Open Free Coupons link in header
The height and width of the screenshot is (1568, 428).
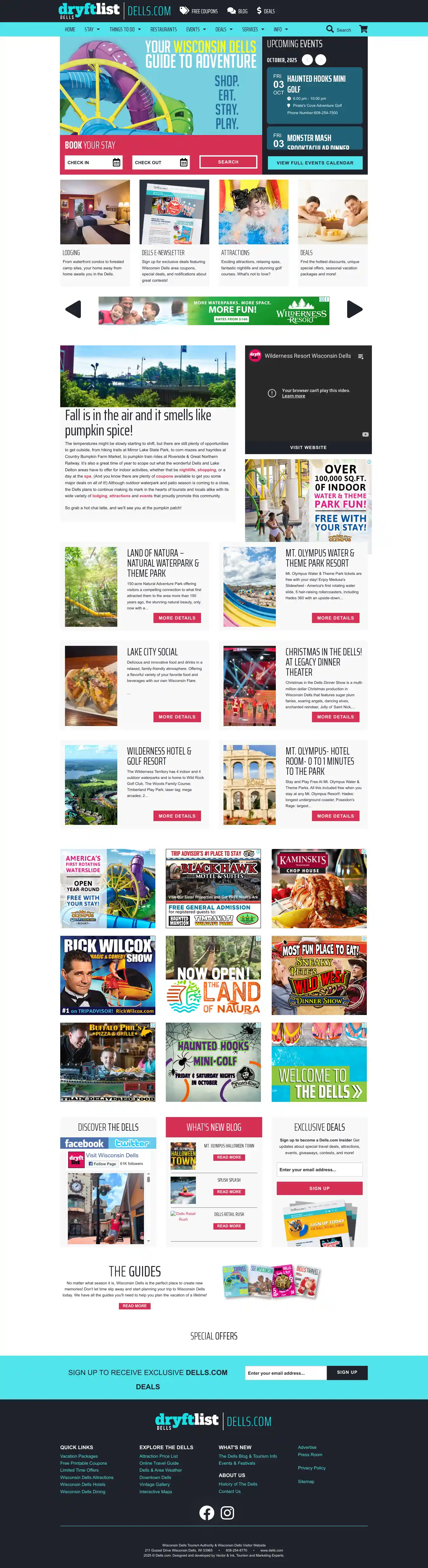[x=198, y=11]
